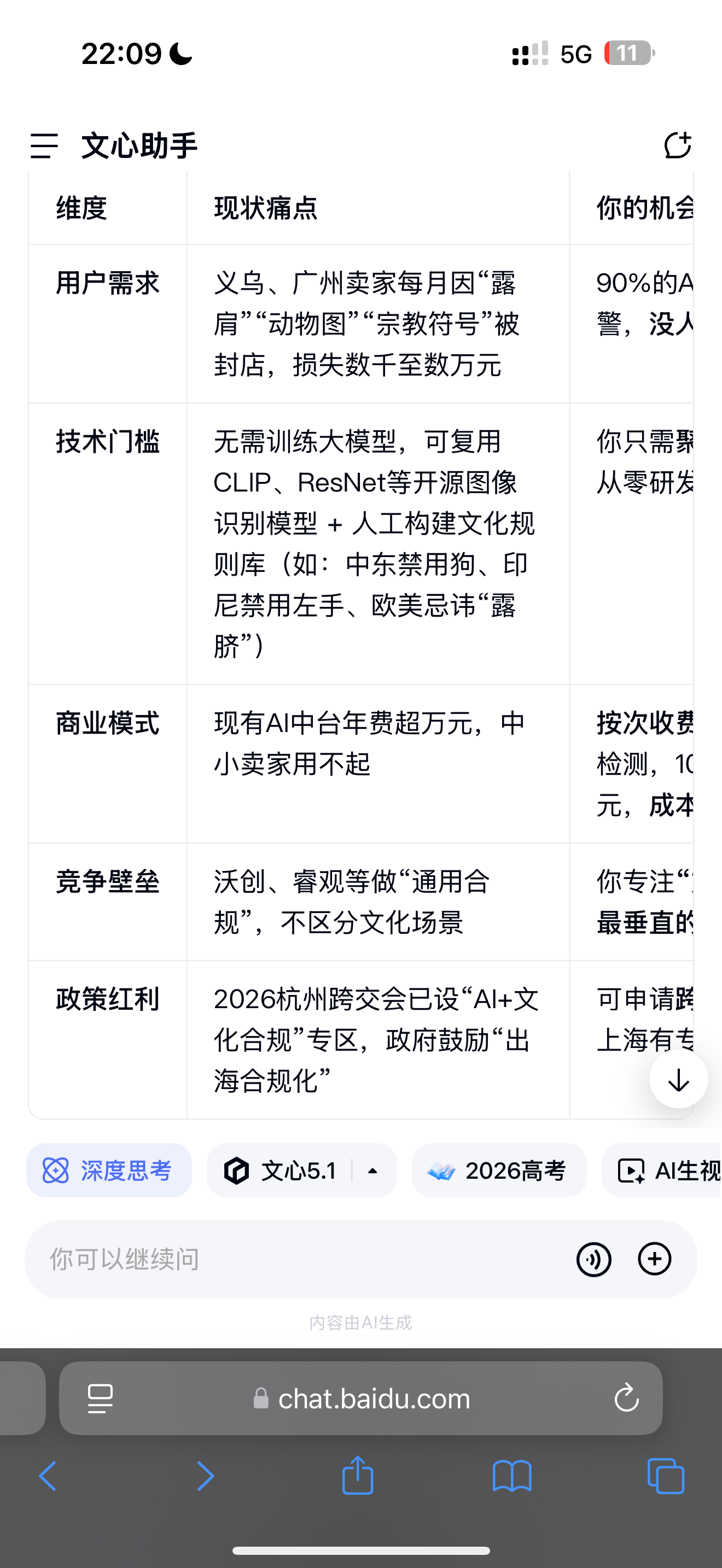The height and width of the screenshot is (1568, 722).
Task: Open Safari bookmarks
Action: 512,1476
